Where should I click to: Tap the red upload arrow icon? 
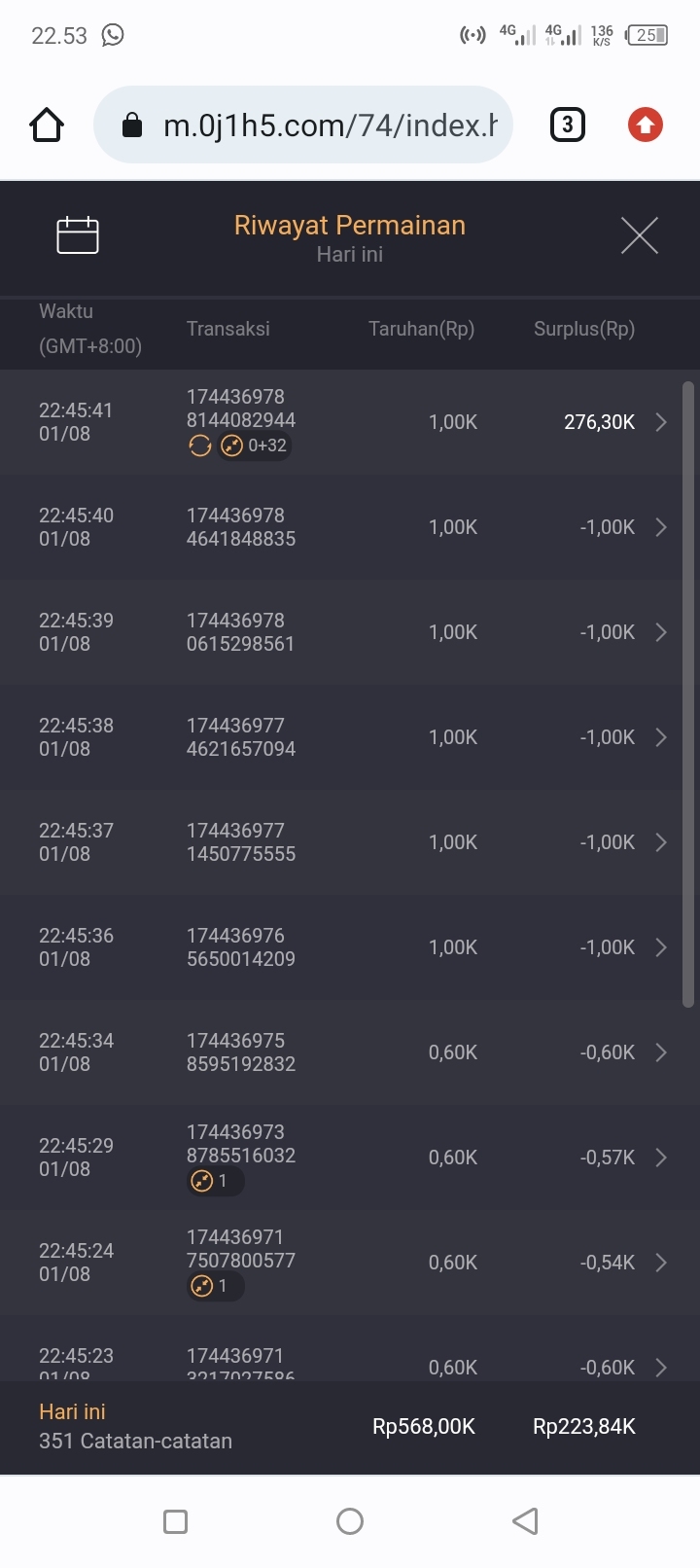[x=645, y=125]
